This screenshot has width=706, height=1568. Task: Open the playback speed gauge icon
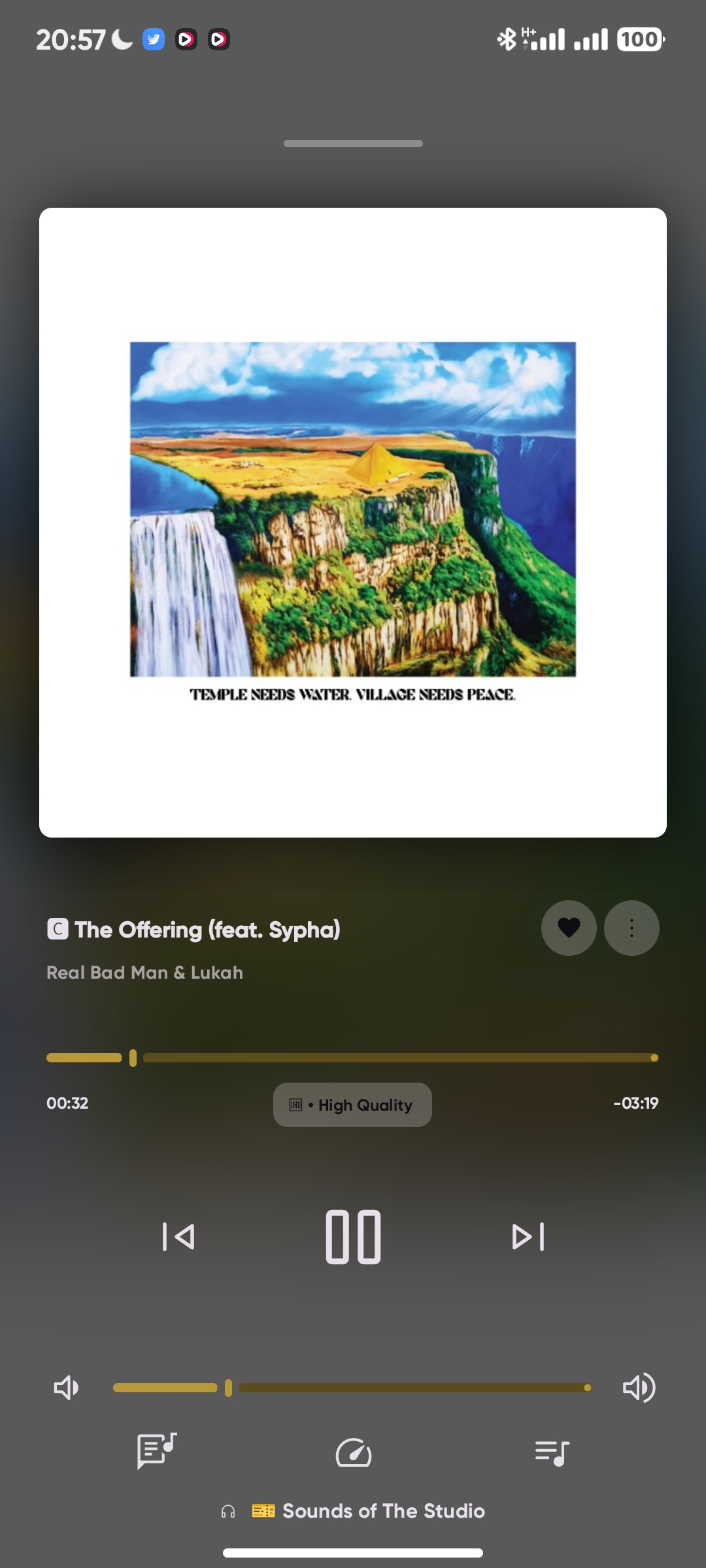click(354, 1453)
